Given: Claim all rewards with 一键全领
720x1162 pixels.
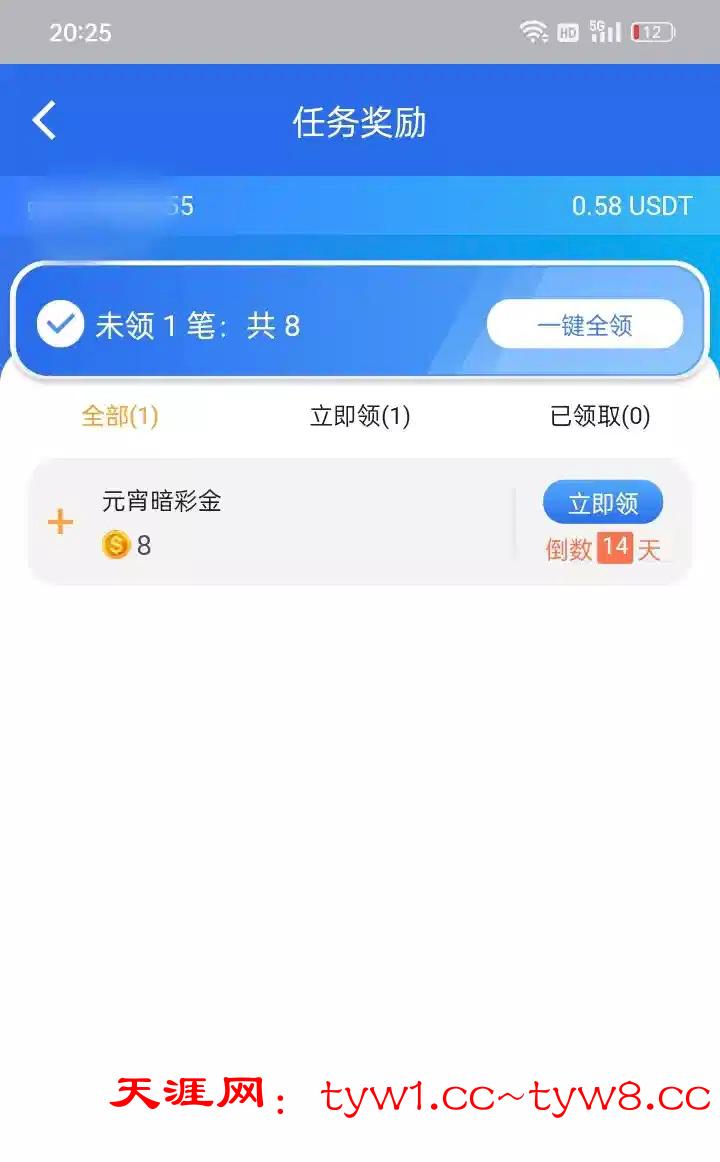Looking at the screenshot, I should 584,325.
